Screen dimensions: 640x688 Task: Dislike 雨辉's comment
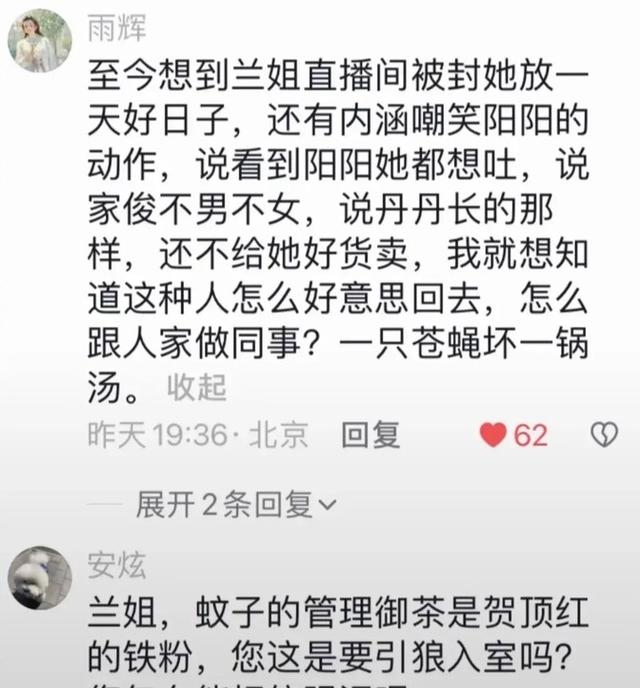[603, 435]
